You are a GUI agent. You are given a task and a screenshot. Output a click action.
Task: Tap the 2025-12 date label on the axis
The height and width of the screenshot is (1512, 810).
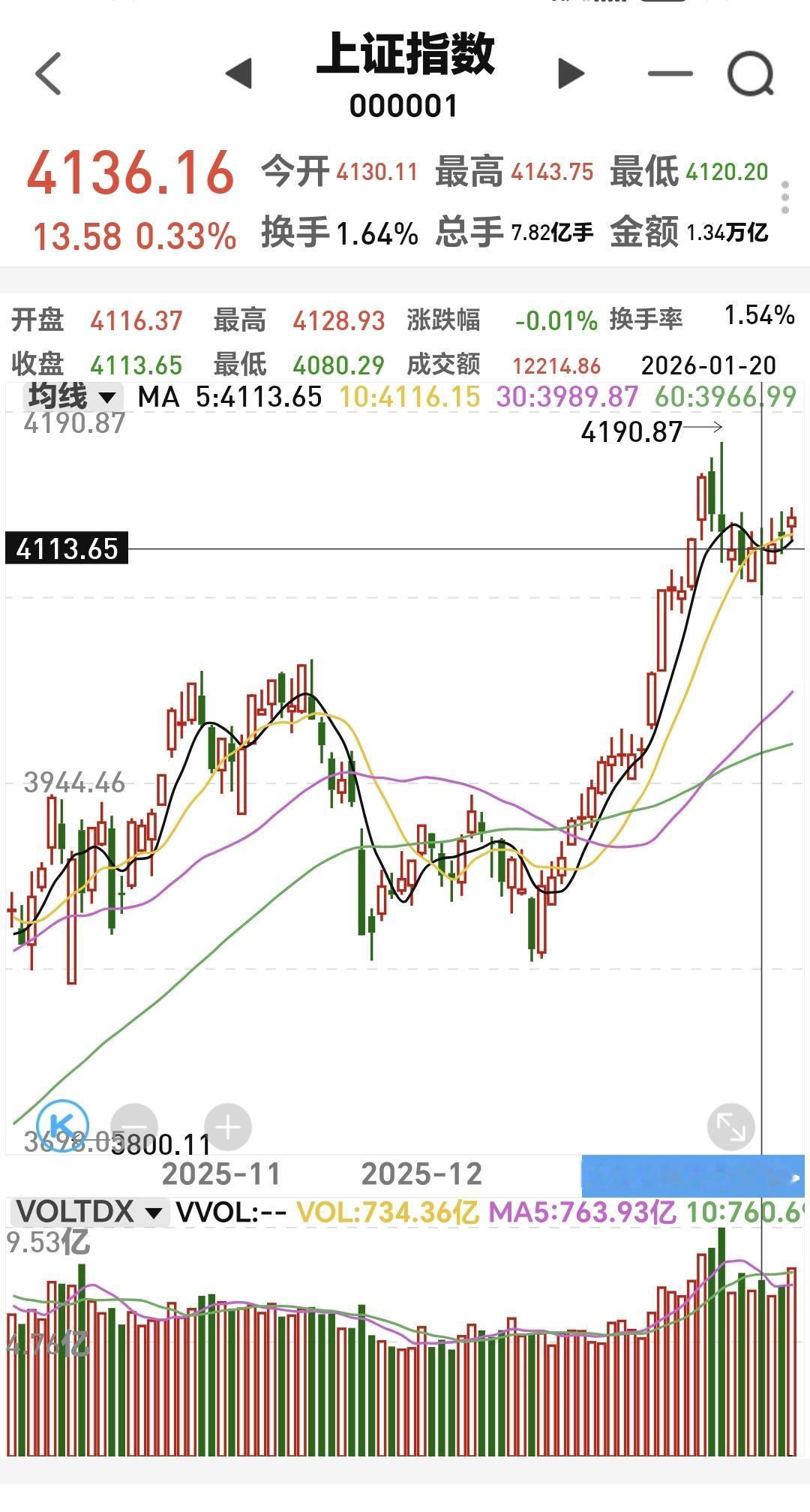tap(420, 1173)
